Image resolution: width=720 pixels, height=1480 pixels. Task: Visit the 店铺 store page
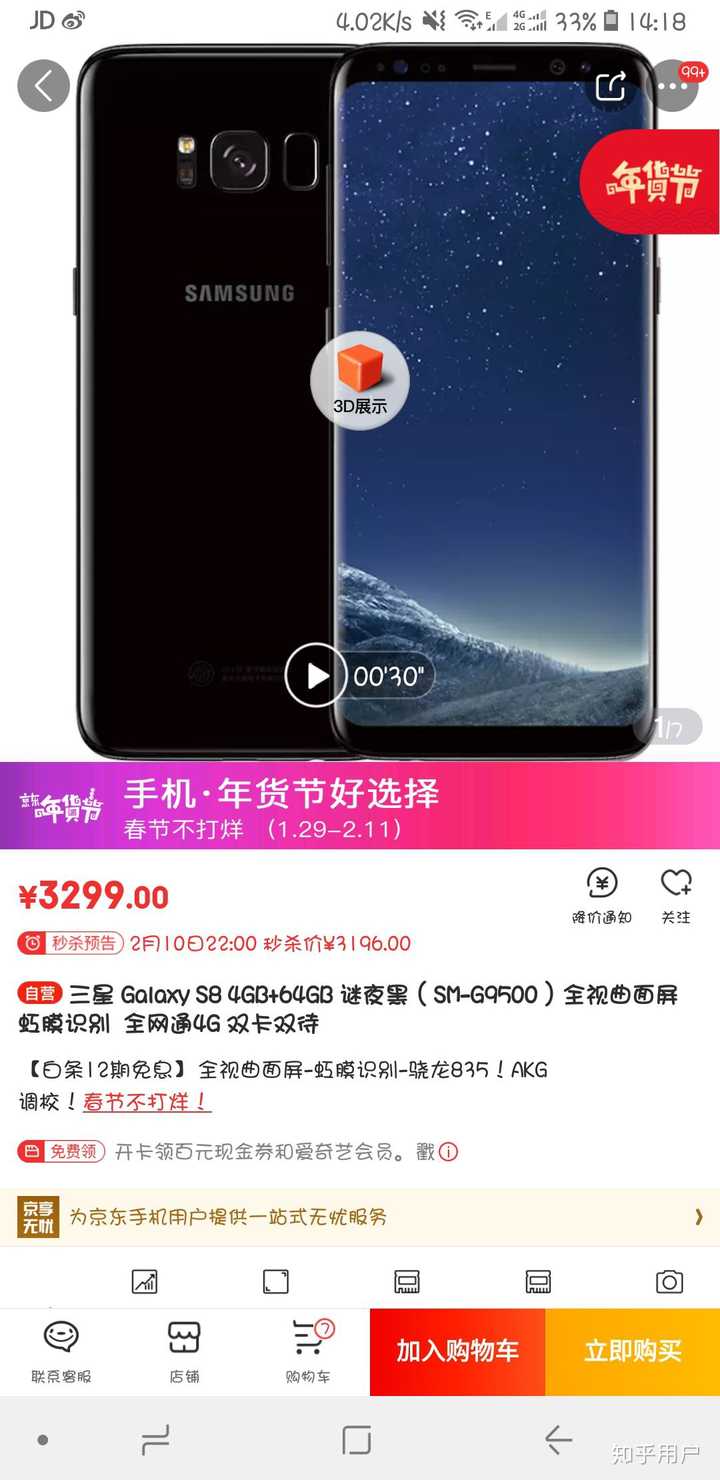(x=184, y=1350)
